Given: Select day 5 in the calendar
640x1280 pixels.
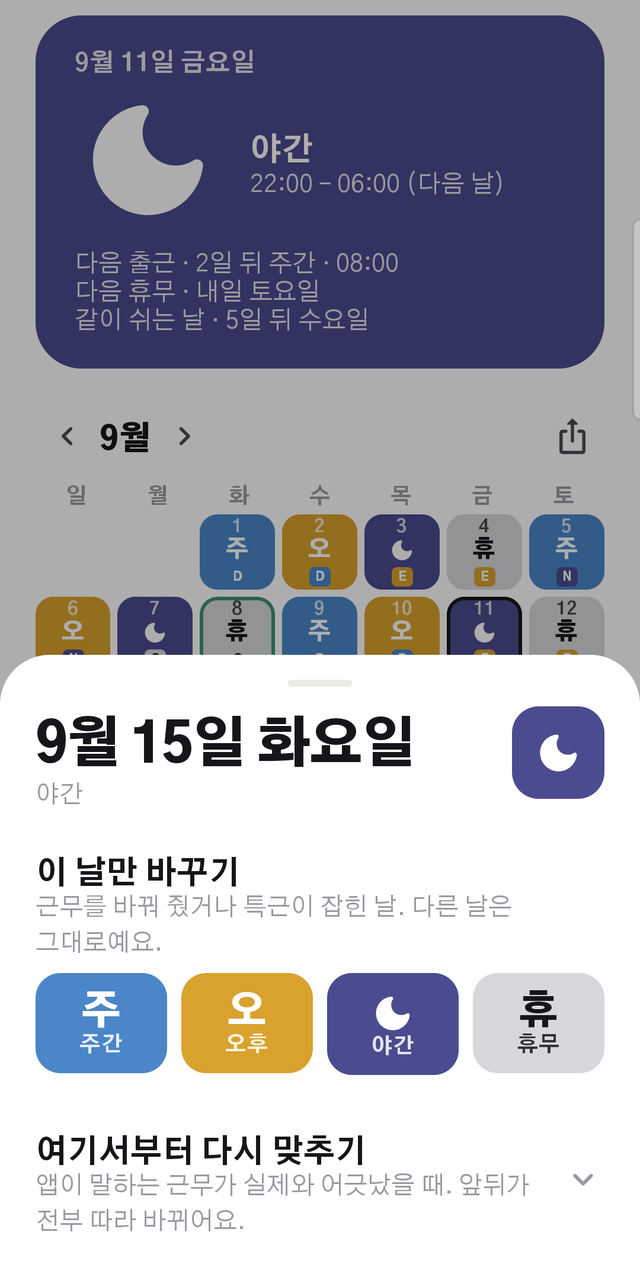Looking at the screenshot, I should pyautogui.click(x=566, y=552).
